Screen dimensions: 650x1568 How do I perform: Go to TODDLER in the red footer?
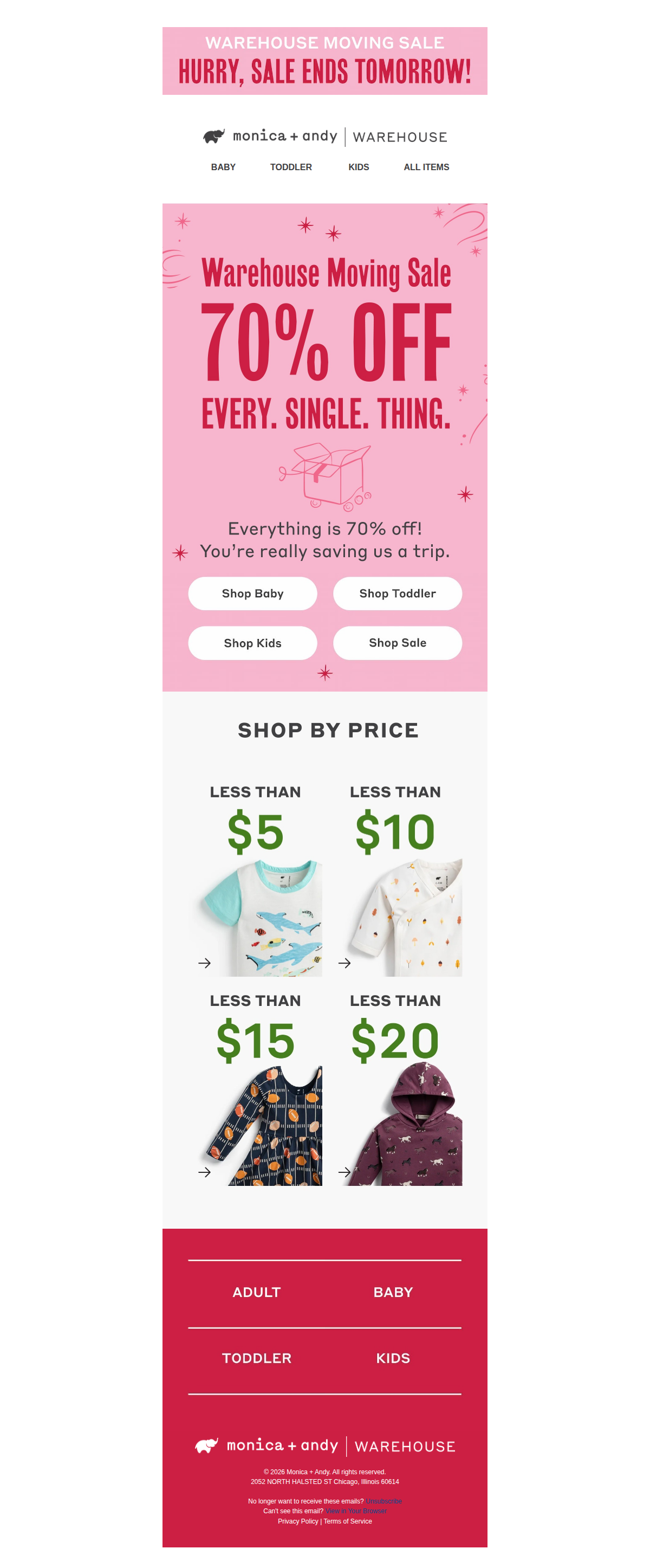click(257, 1358)
